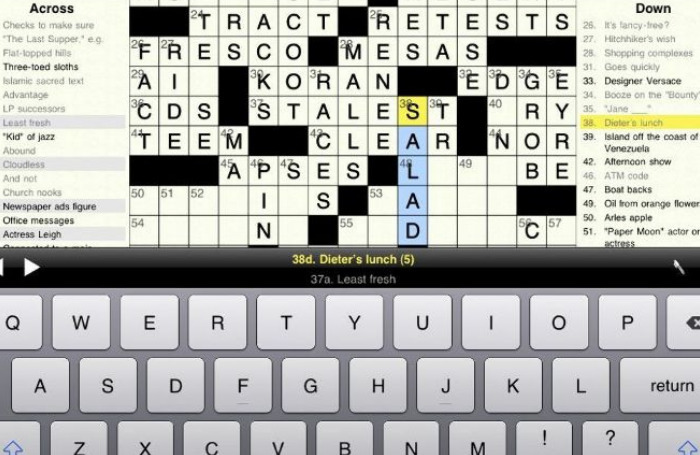This screenshot has height=455, width=700.
Task: Type letter Q on the keyboard
Action: [22, 323]
